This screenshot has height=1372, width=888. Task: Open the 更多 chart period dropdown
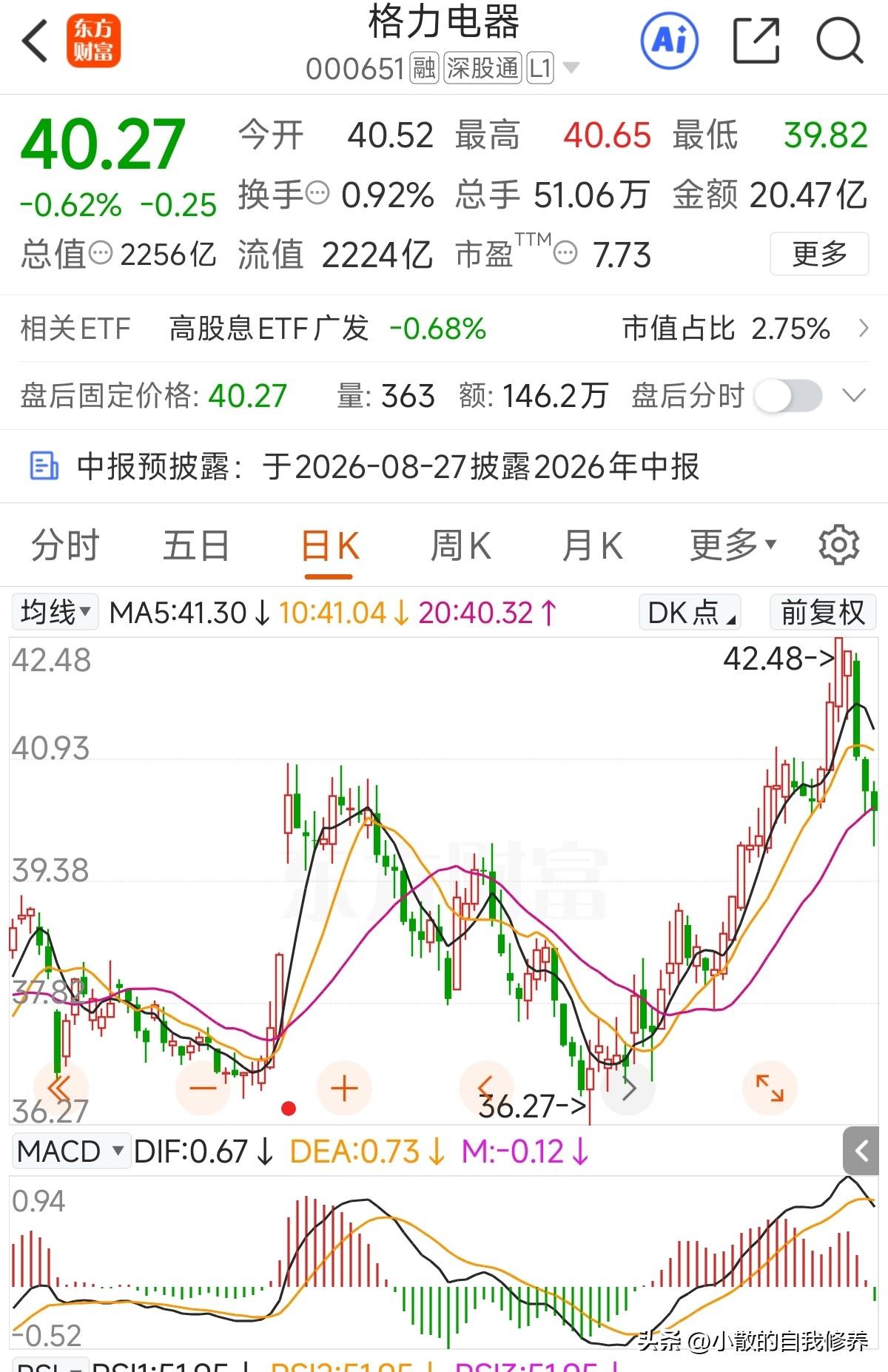pos(733,546)
